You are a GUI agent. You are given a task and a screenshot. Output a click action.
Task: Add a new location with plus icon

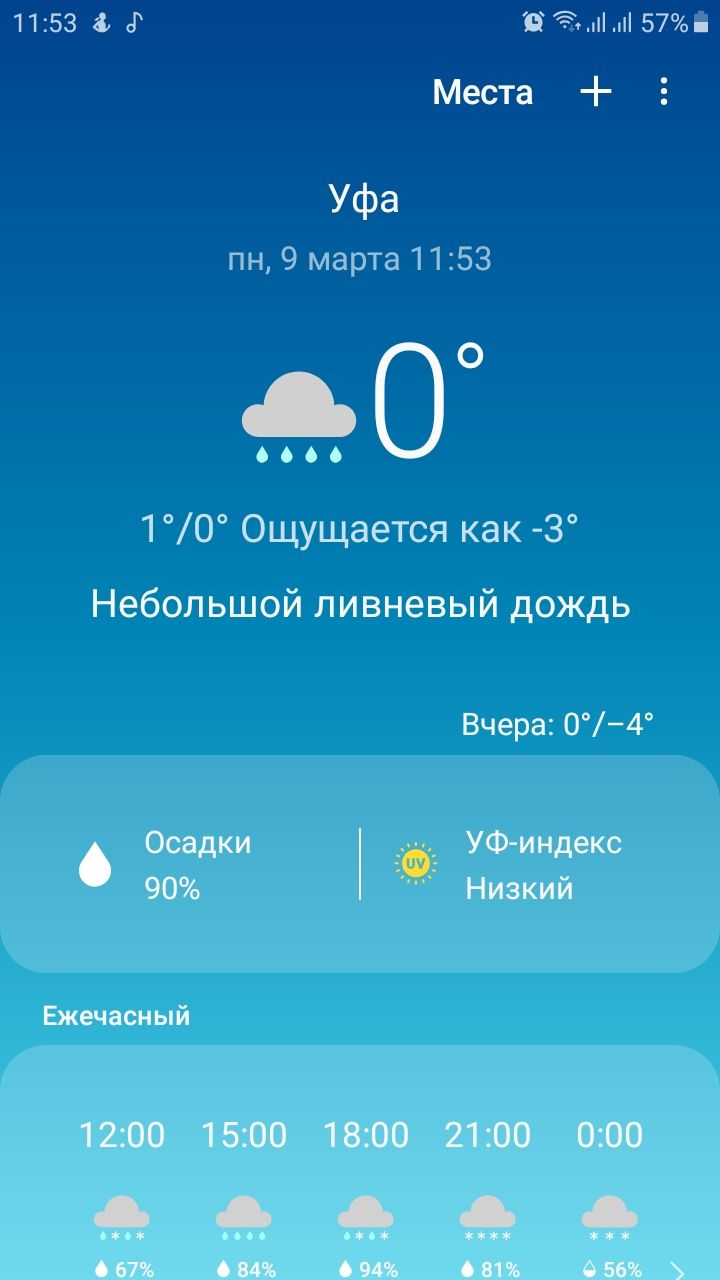(x=596, y=92)
